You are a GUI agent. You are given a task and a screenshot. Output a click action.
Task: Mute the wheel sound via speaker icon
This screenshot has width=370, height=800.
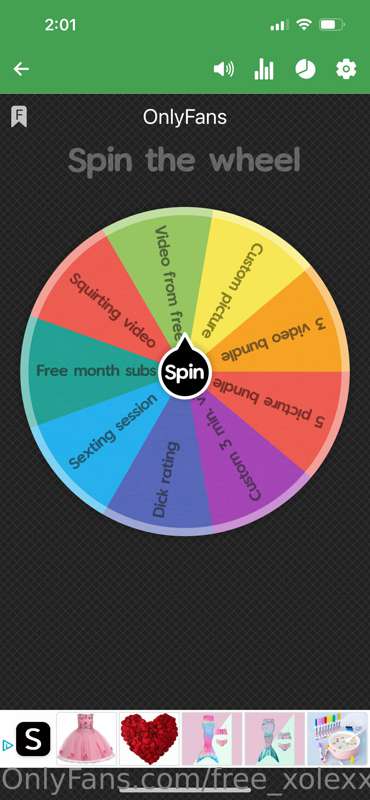pos(224,69)
